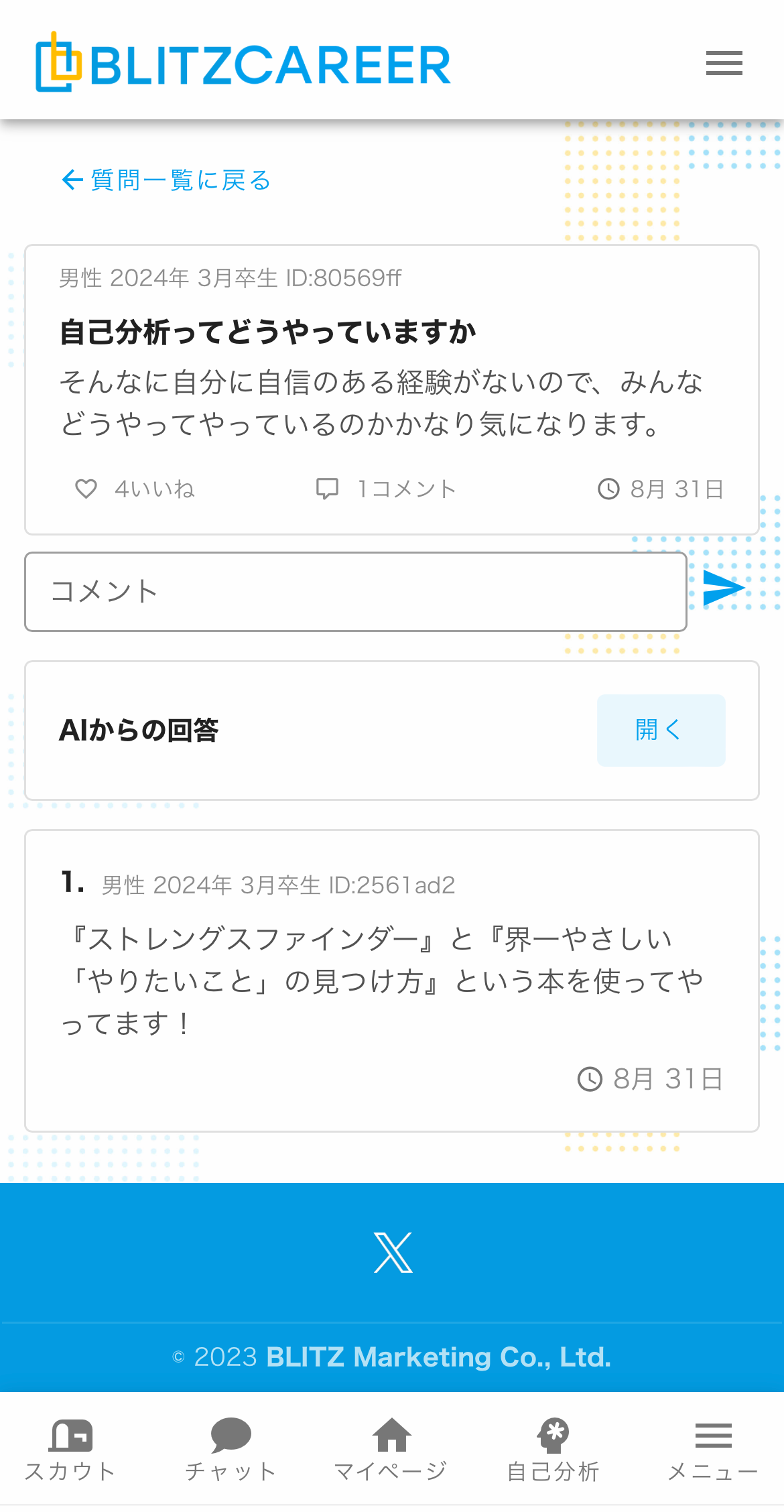Open the X social link in footer
Viewport: 784px width, 1512px height.
point(393,1252)
